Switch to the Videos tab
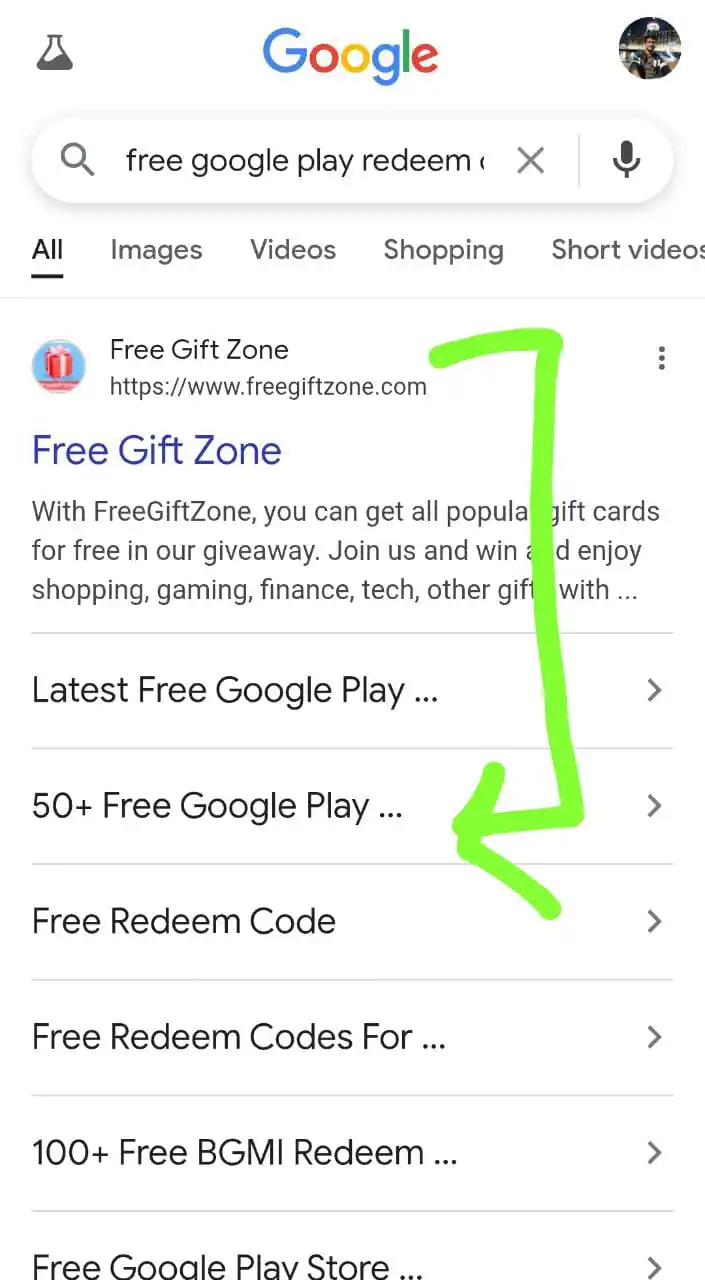705x1280 pixels. (293, 250)
